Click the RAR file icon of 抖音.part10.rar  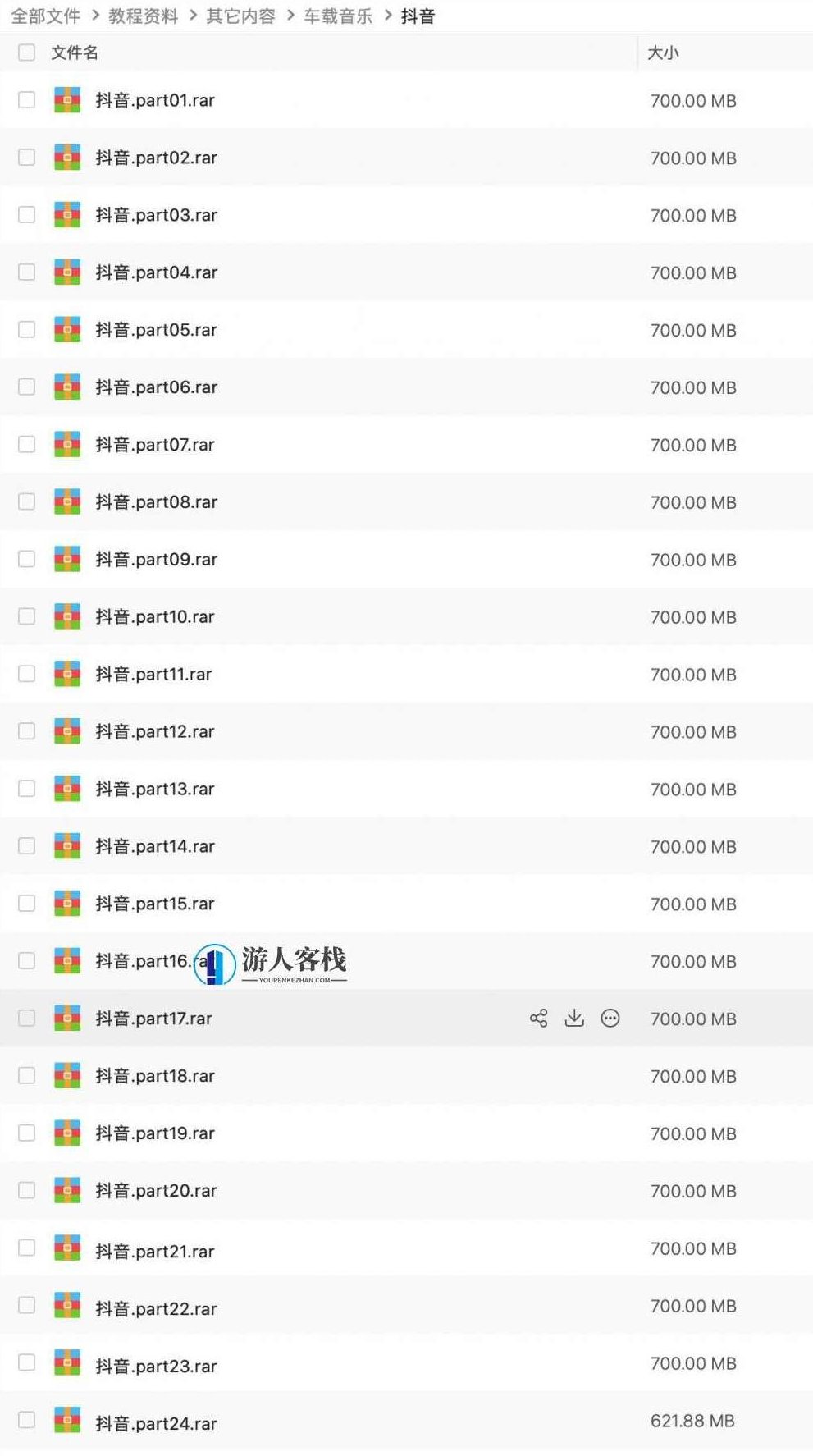[x=66, y=616]
